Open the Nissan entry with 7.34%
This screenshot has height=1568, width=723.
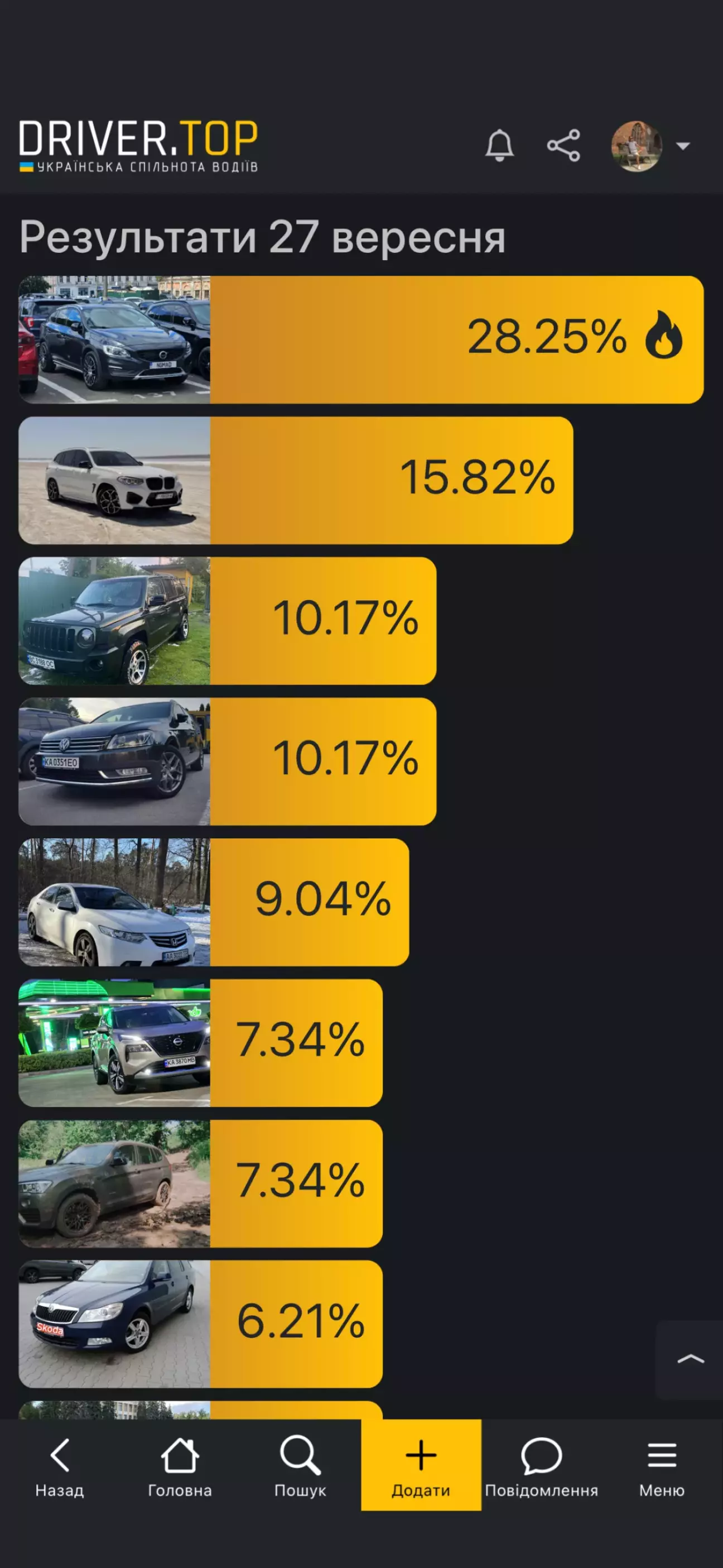[201, 1043]
